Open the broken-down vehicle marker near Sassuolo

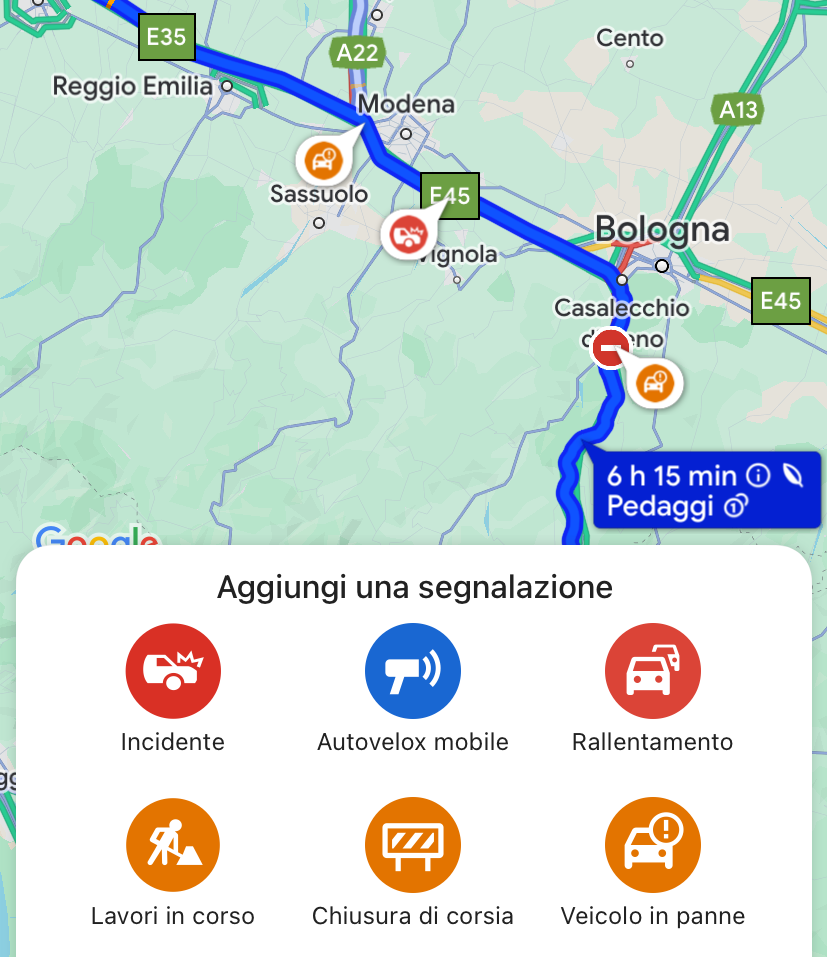point(323,158)
